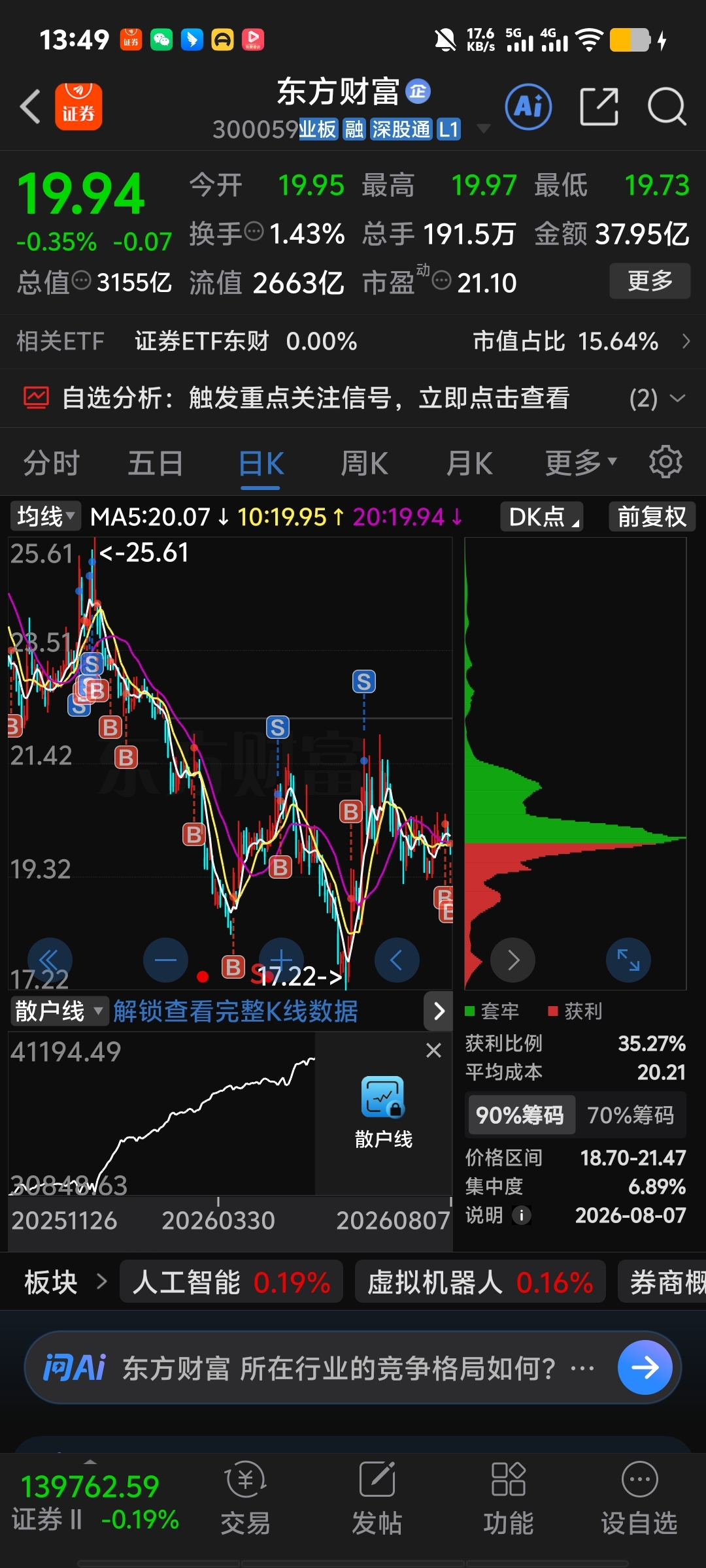Select the 70%筹码 option

[x=630, y=1115]
